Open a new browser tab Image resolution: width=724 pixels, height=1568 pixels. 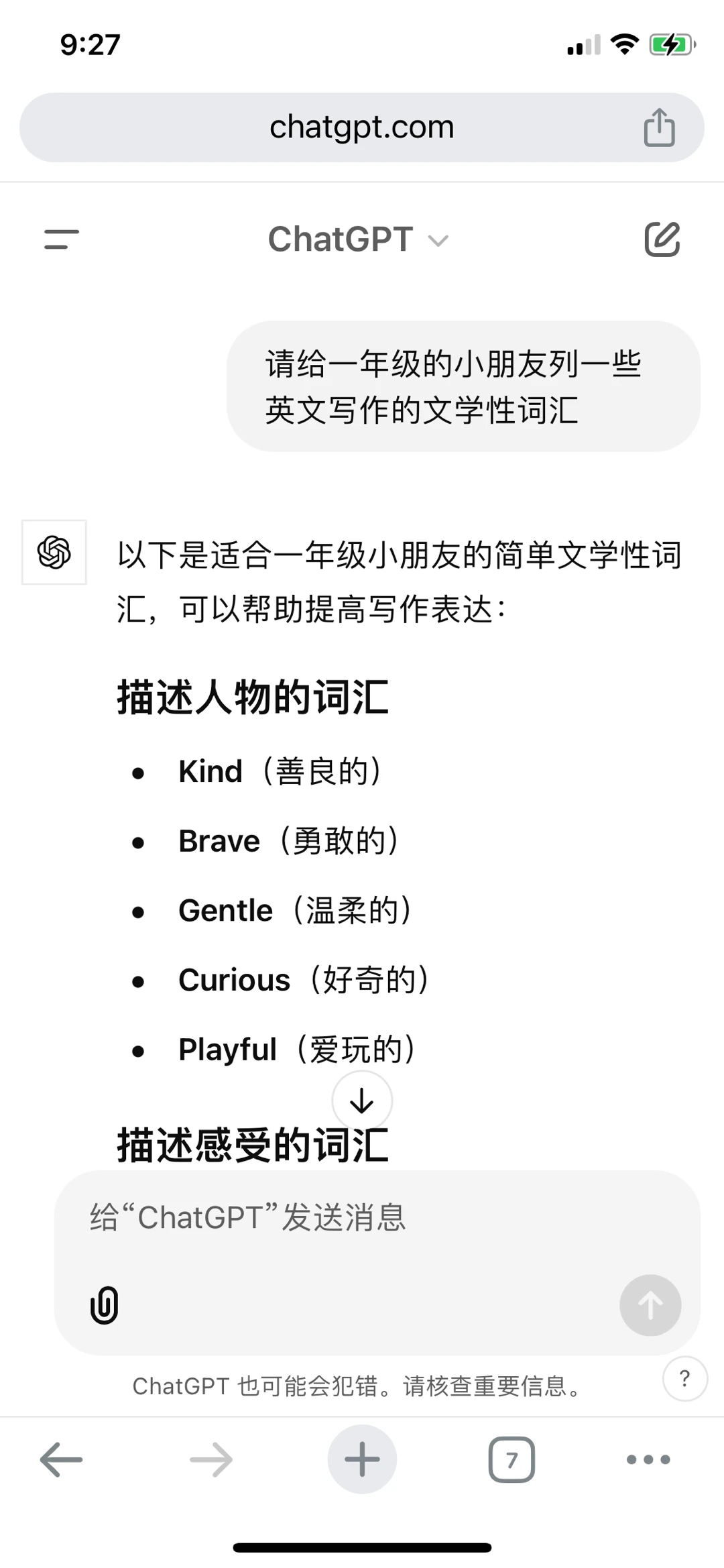point(362,1459)
